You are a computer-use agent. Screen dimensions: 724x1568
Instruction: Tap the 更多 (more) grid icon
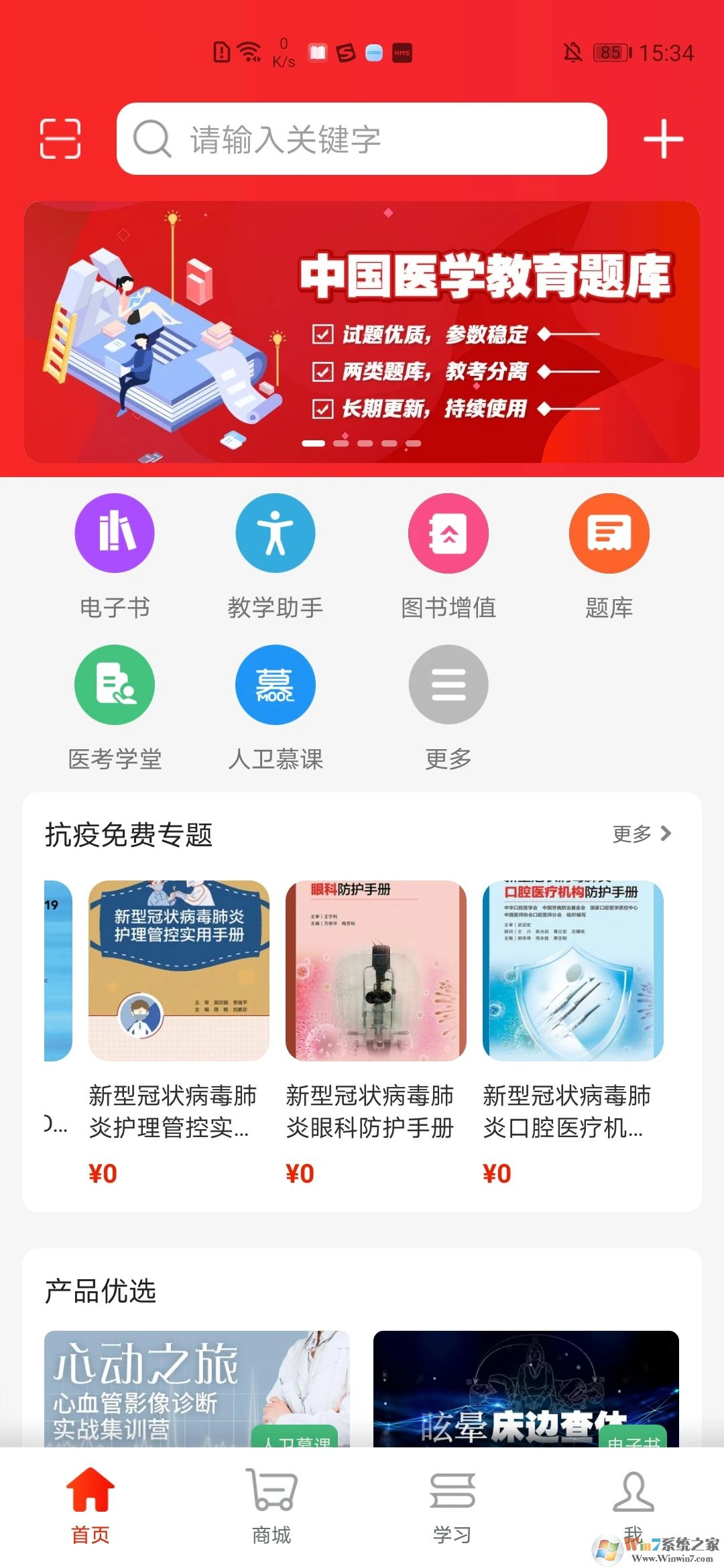[449, 685]
